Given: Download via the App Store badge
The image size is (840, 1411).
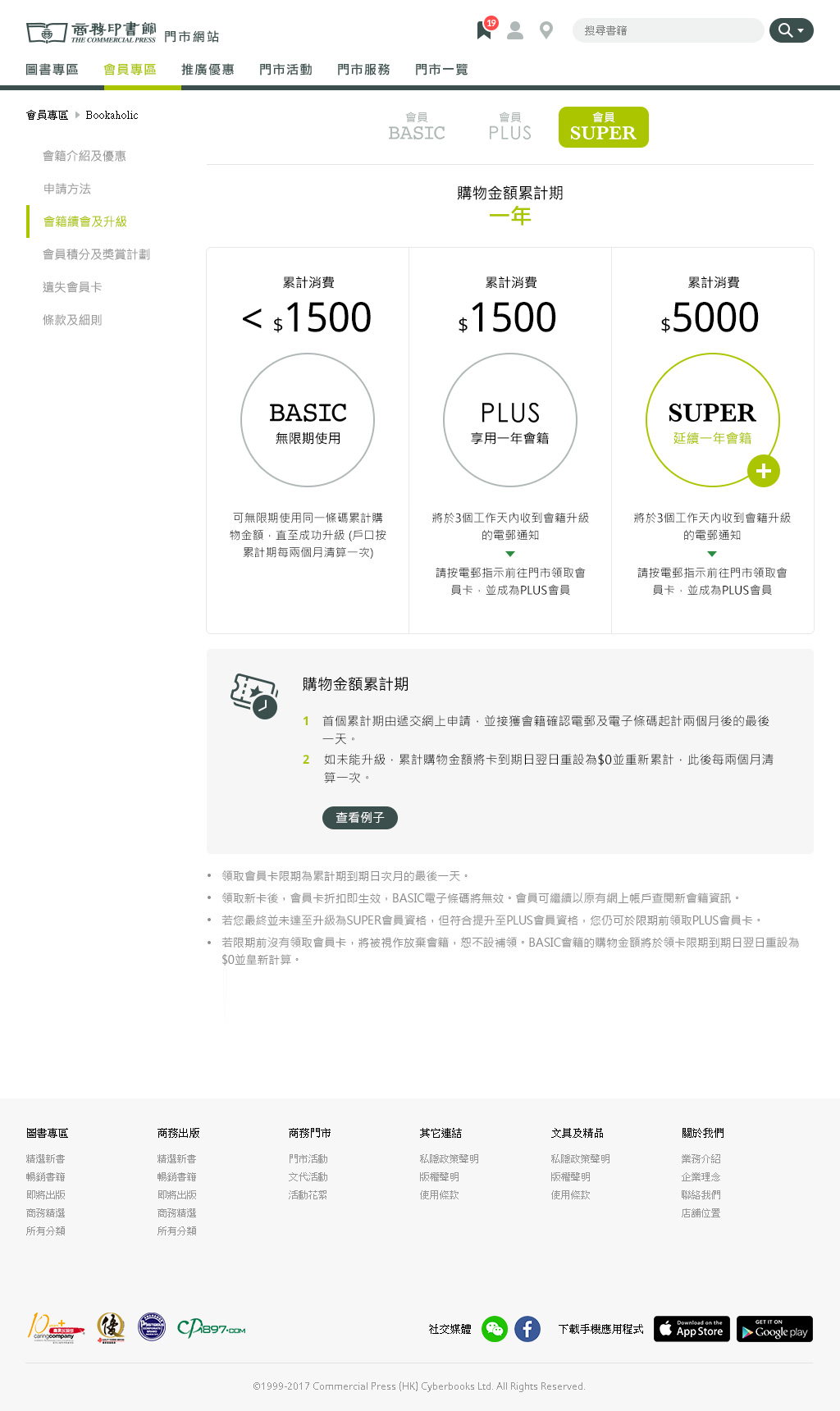Looking at the screenshot, I should pyautogui.click(x=692, y=1329).
